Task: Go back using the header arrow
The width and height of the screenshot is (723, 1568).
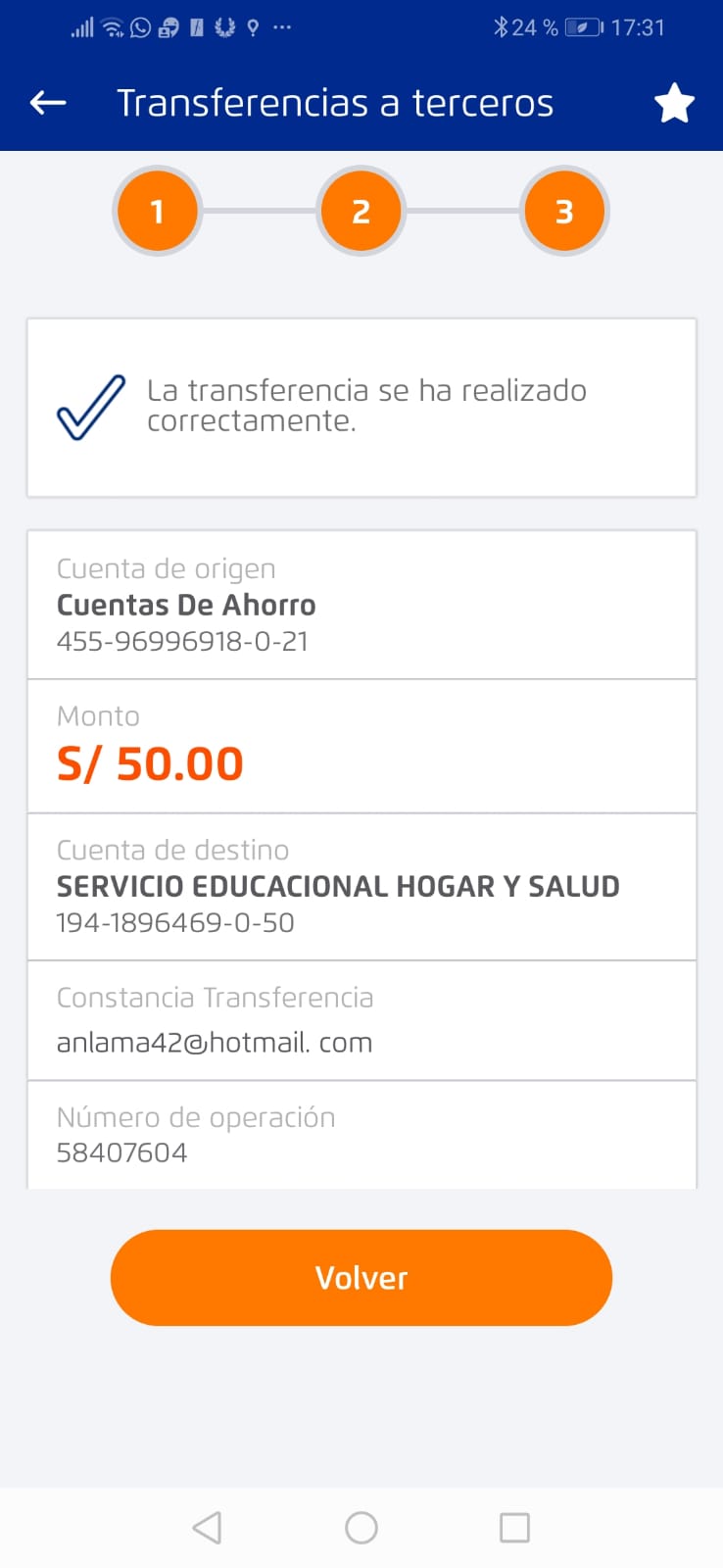Action: tap(48, 102)
